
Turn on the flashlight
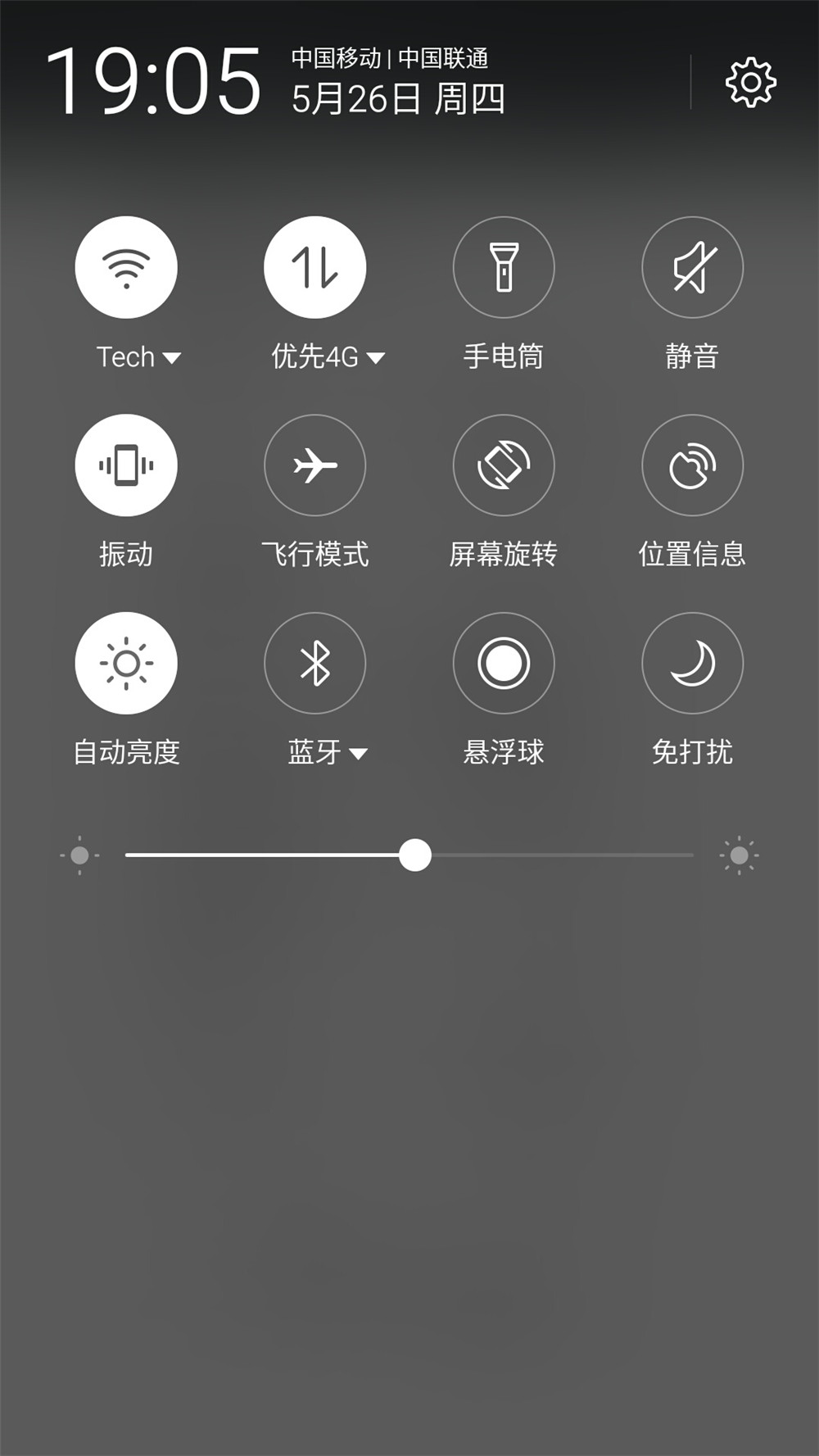503,268
